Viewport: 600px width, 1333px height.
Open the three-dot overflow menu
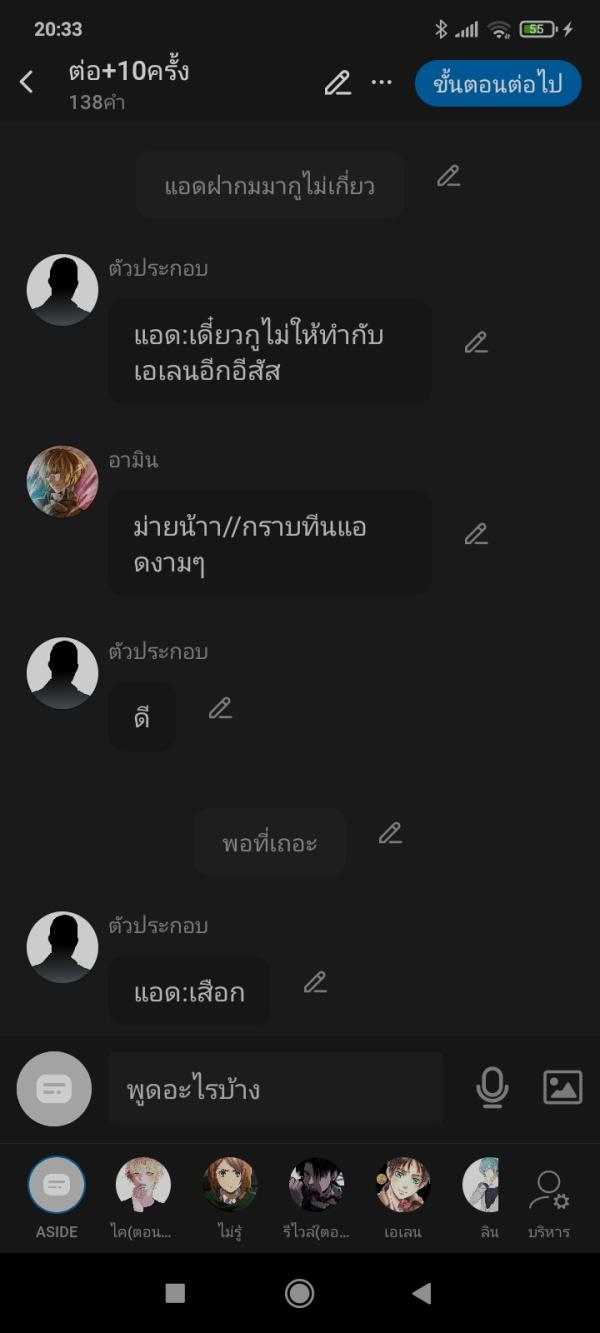[x=382, y=83]
